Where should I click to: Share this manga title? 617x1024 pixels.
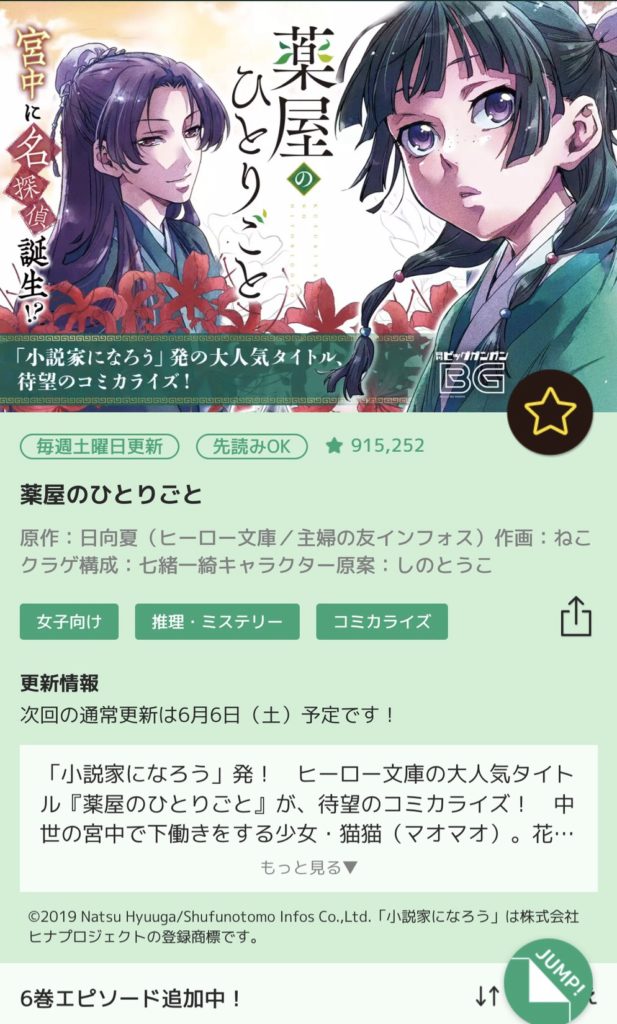tap(576, 616)
